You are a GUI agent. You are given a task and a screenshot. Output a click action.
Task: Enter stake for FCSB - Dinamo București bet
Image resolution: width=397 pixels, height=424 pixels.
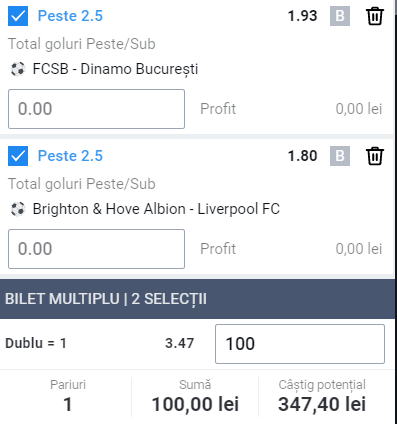point(96,109)
